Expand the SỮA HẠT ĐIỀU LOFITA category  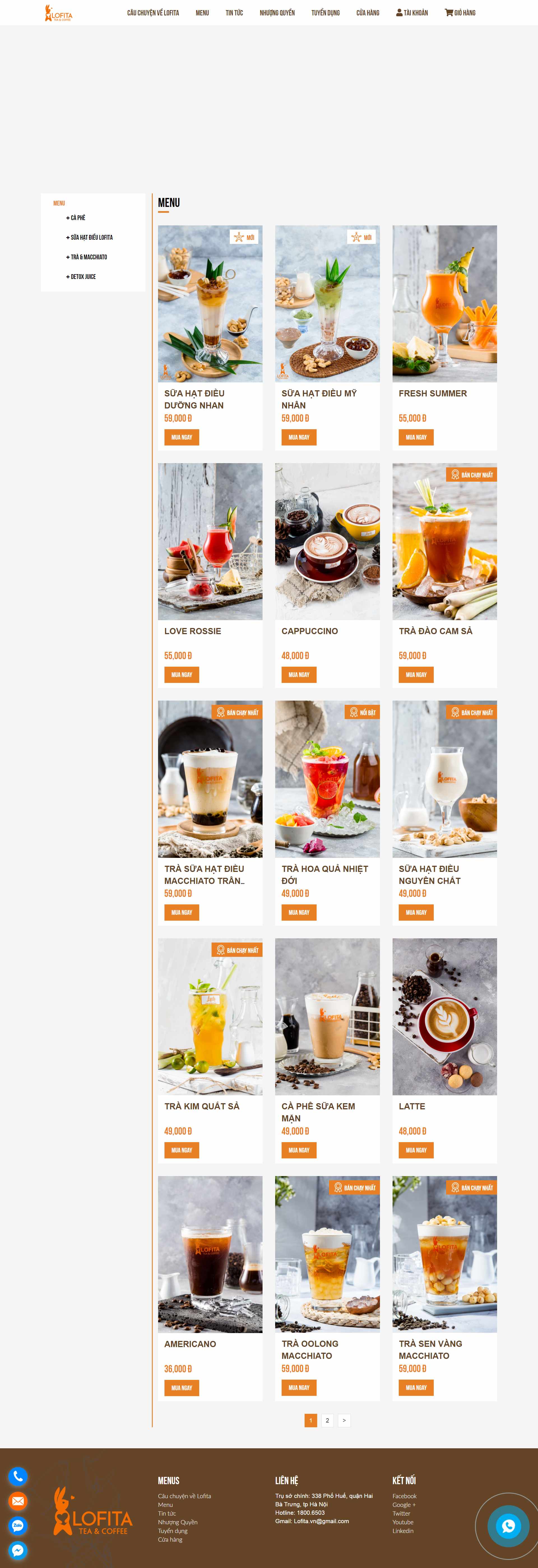[89, 237]
